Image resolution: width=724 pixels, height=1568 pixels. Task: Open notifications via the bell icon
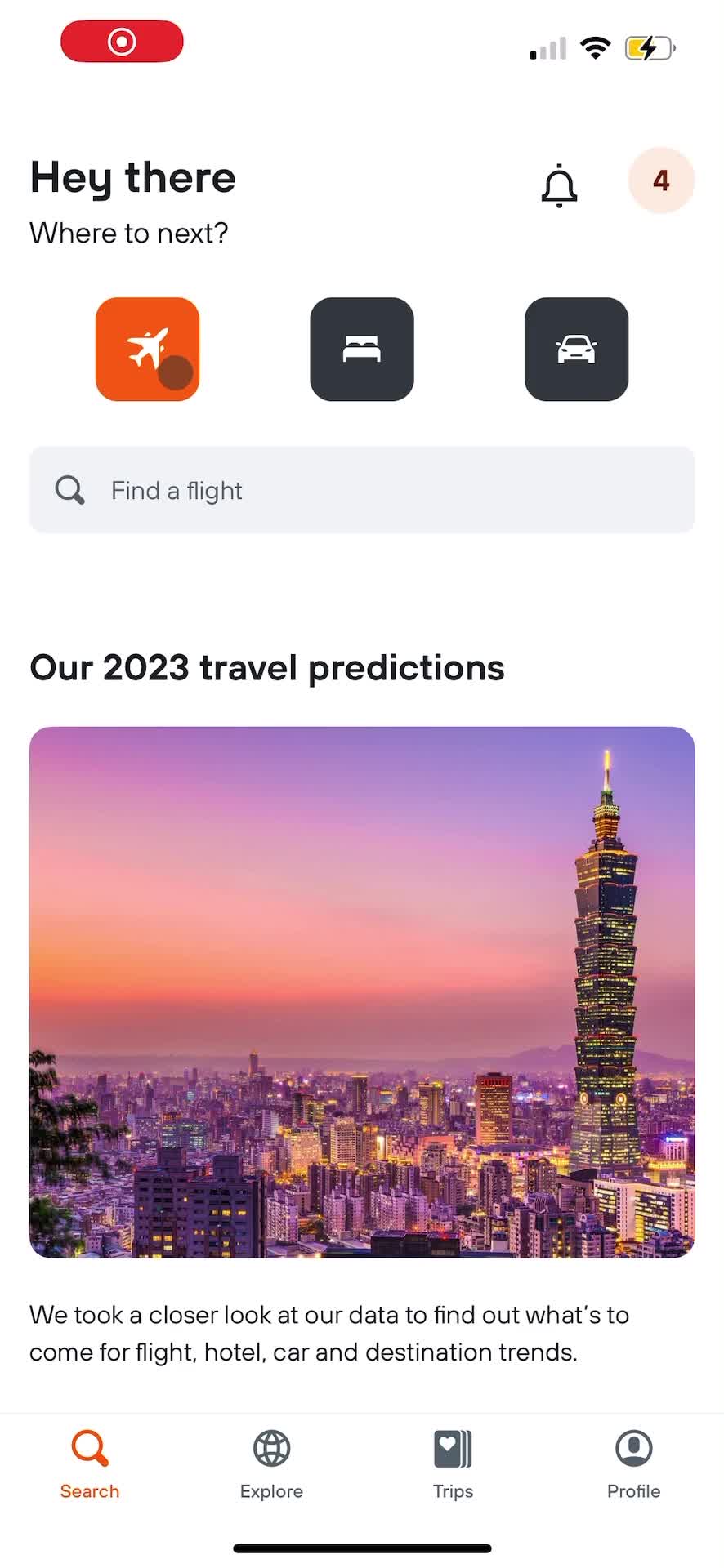[x=560, y=184]
